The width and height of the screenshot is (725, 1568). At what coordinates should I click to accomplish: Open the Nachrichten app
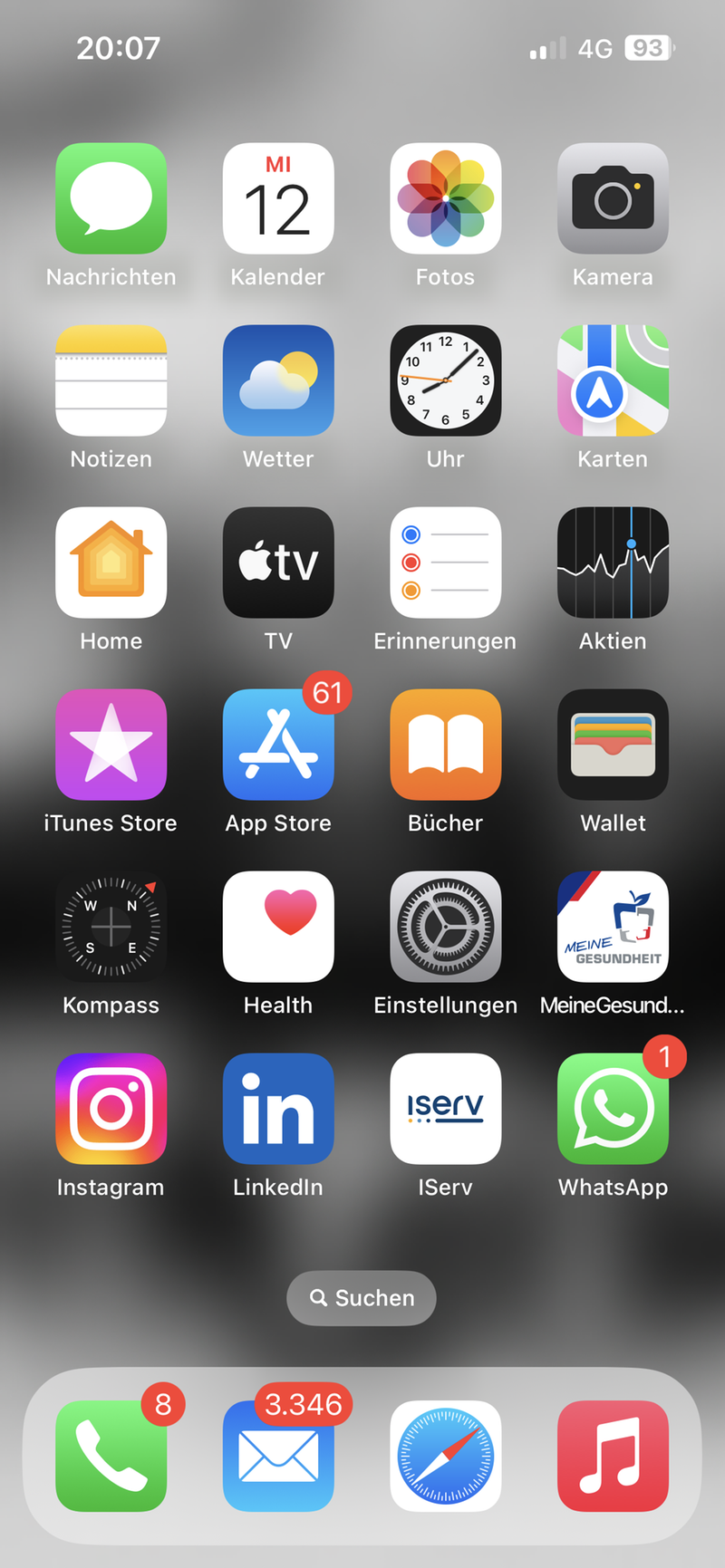click(x=111, y=198)
